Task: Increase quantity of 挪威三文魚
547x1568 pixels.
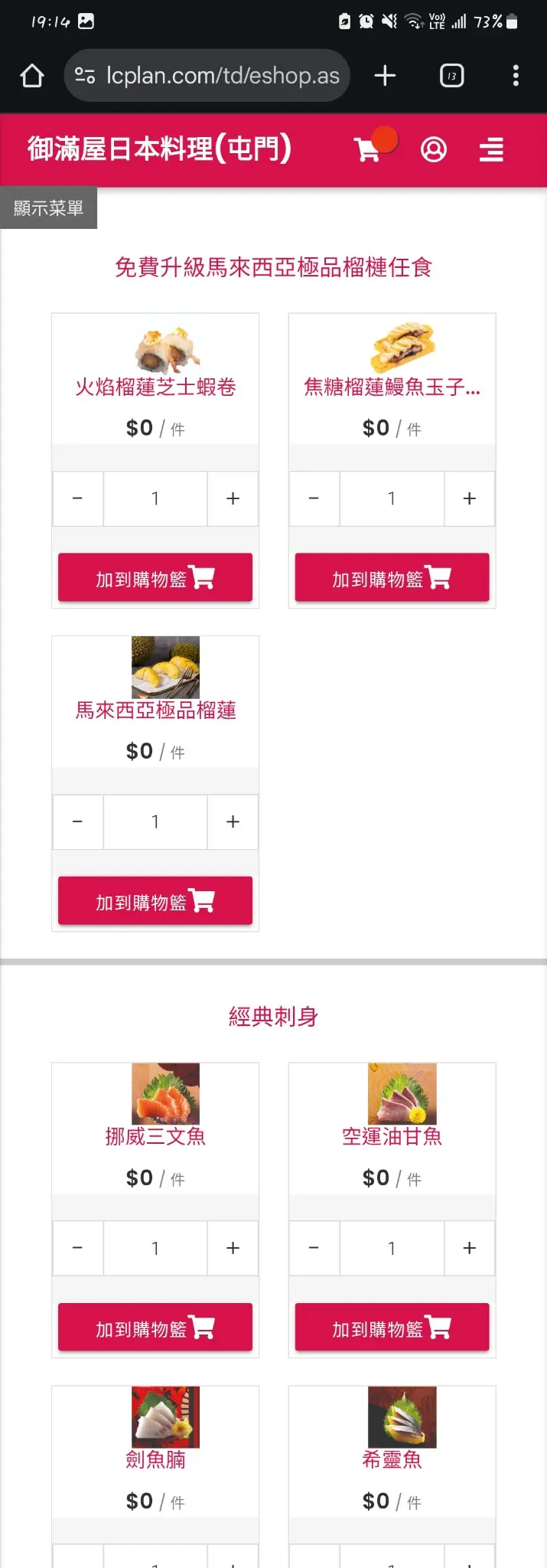Action: click(233, 1248)
